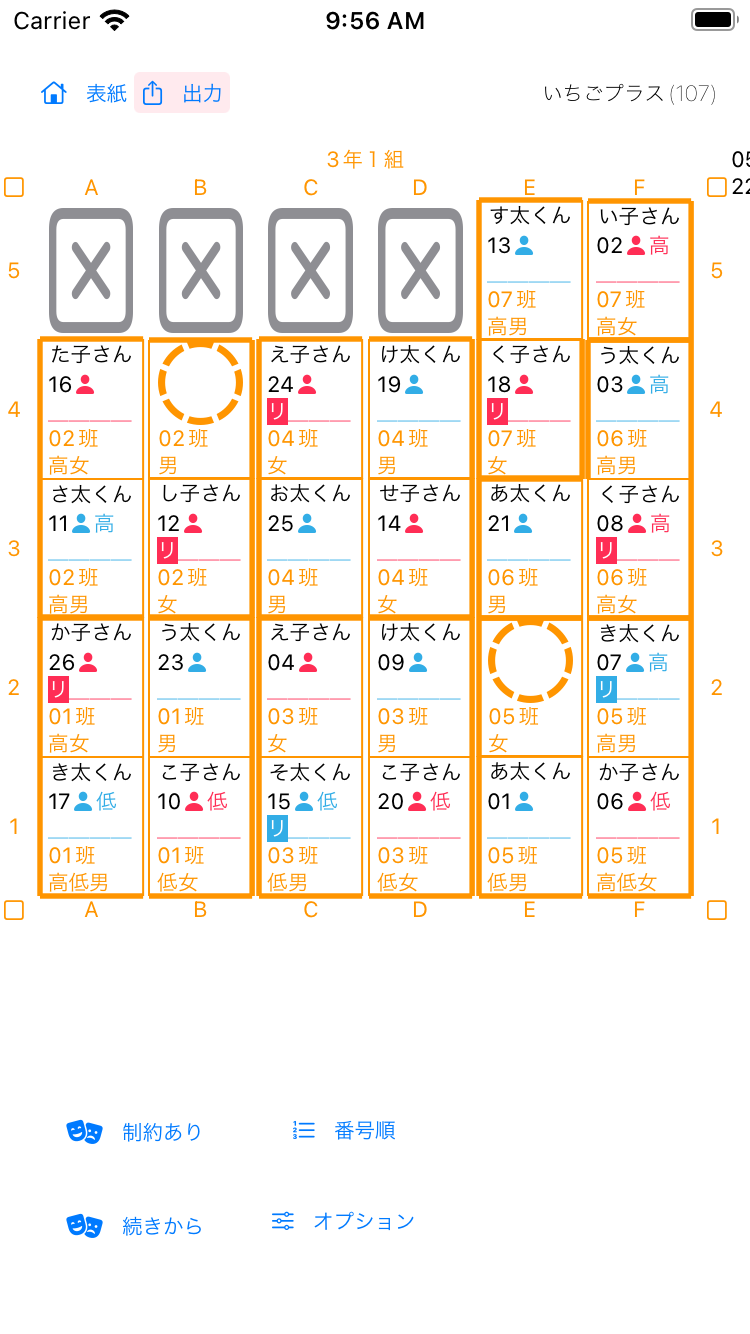Select seat of か子さん number 26
The height and width of the screenshot is (1334, 750).
pos(91,687)
